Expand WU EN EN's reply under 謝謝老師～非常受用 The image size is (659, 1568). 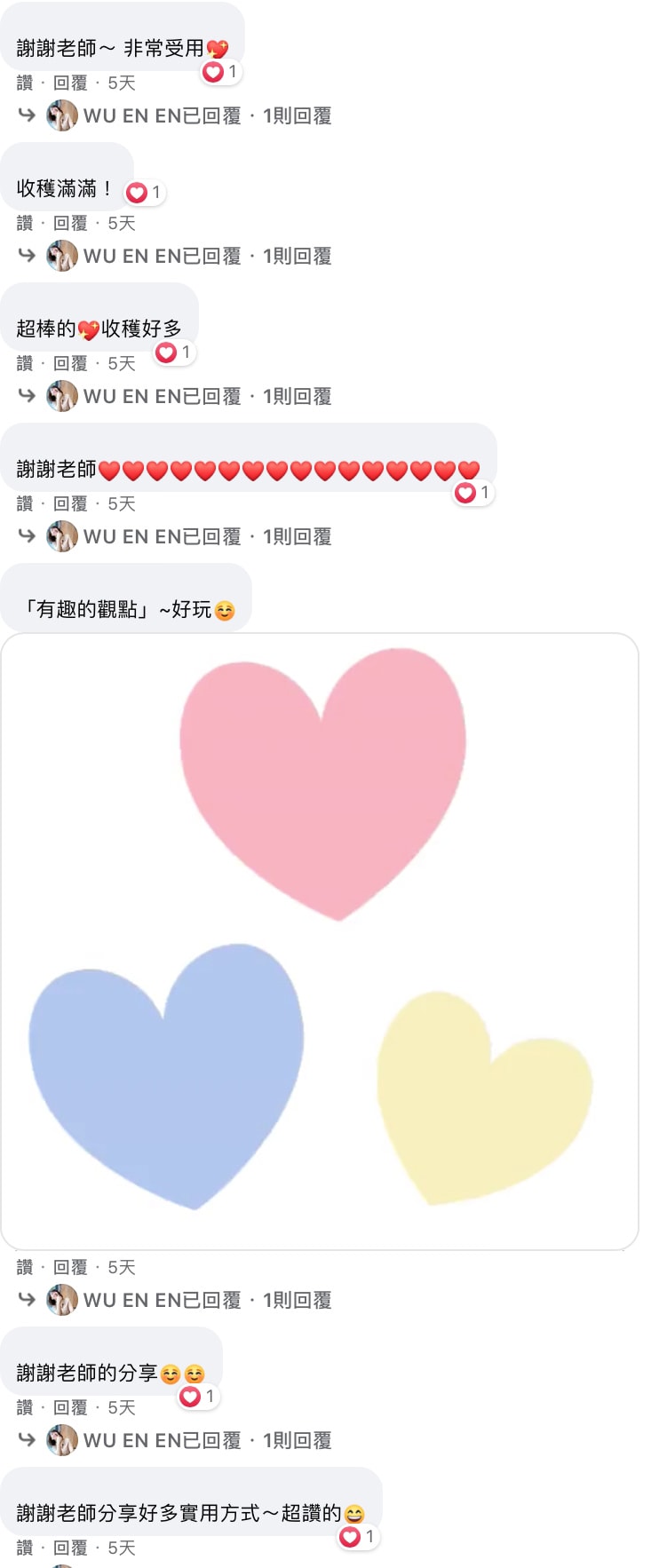(208, 116)
